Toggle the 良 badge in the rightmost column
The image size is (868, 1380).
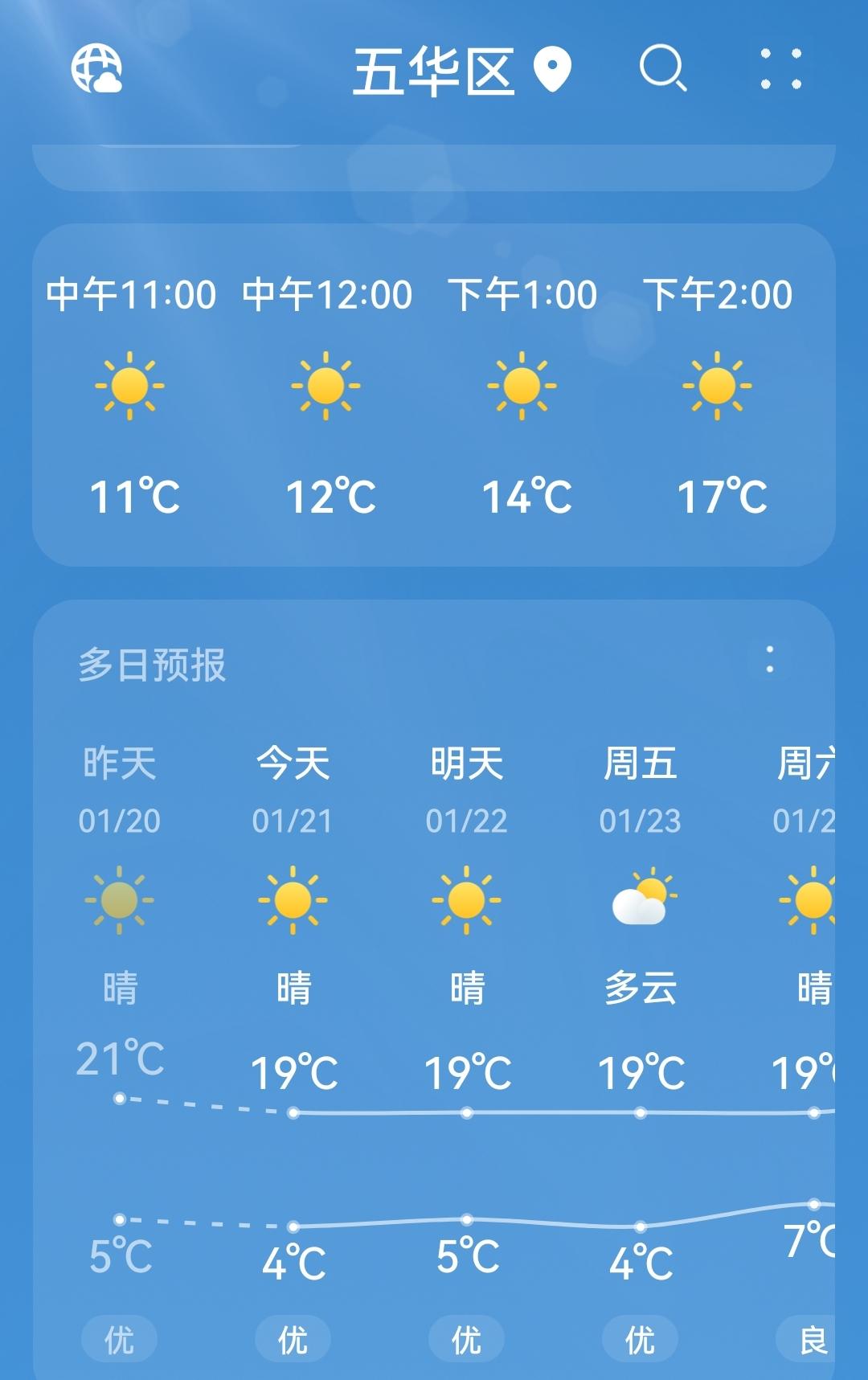click(813, 1340)
